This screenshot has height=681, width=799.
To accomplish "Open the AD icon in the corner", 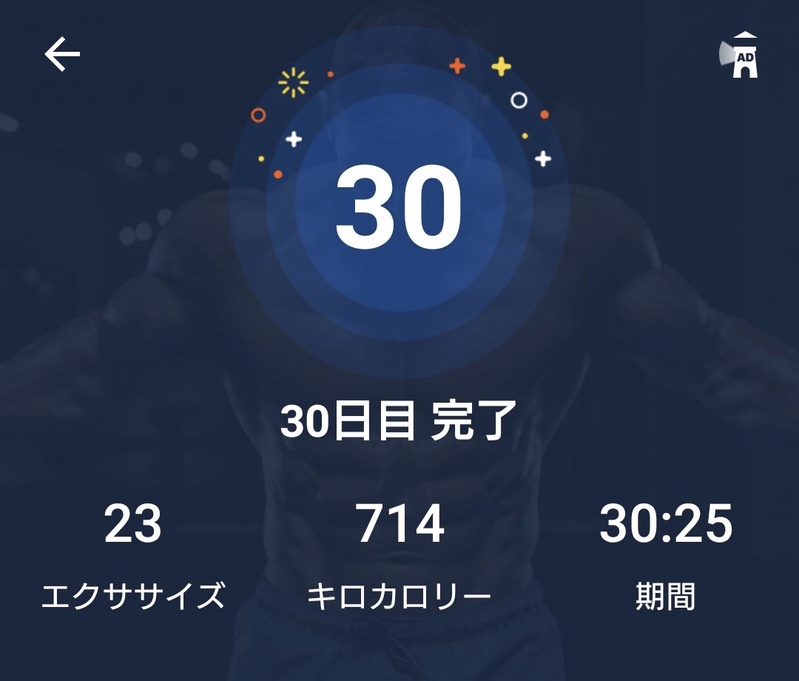I will (740, 56).
